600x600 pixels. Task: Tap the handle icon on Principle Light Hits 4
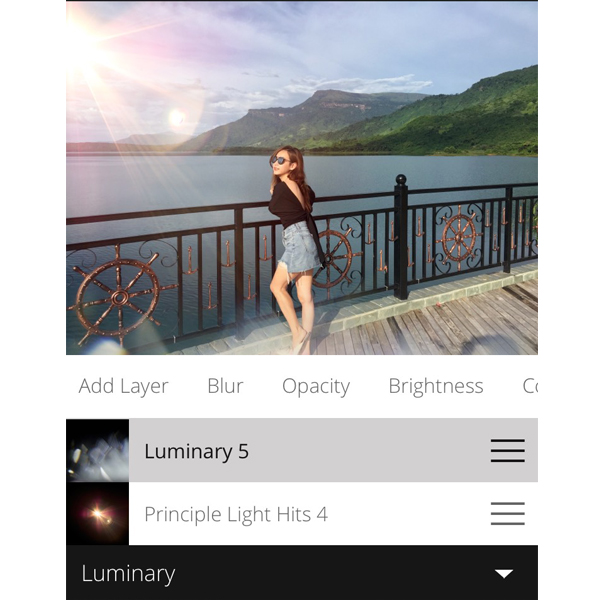click(507, 514)
